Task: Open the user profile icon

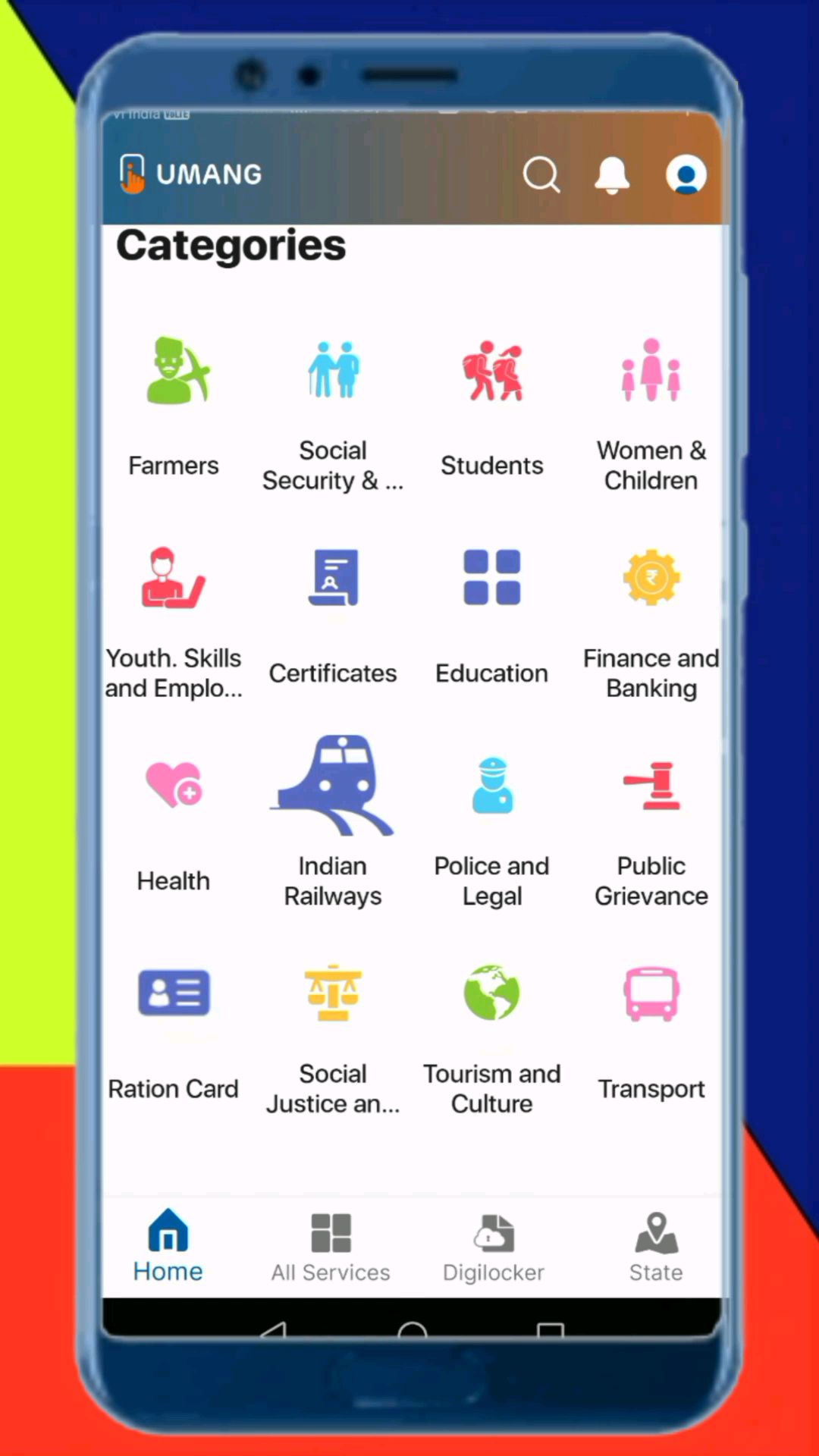Action: tap(686, 175)
